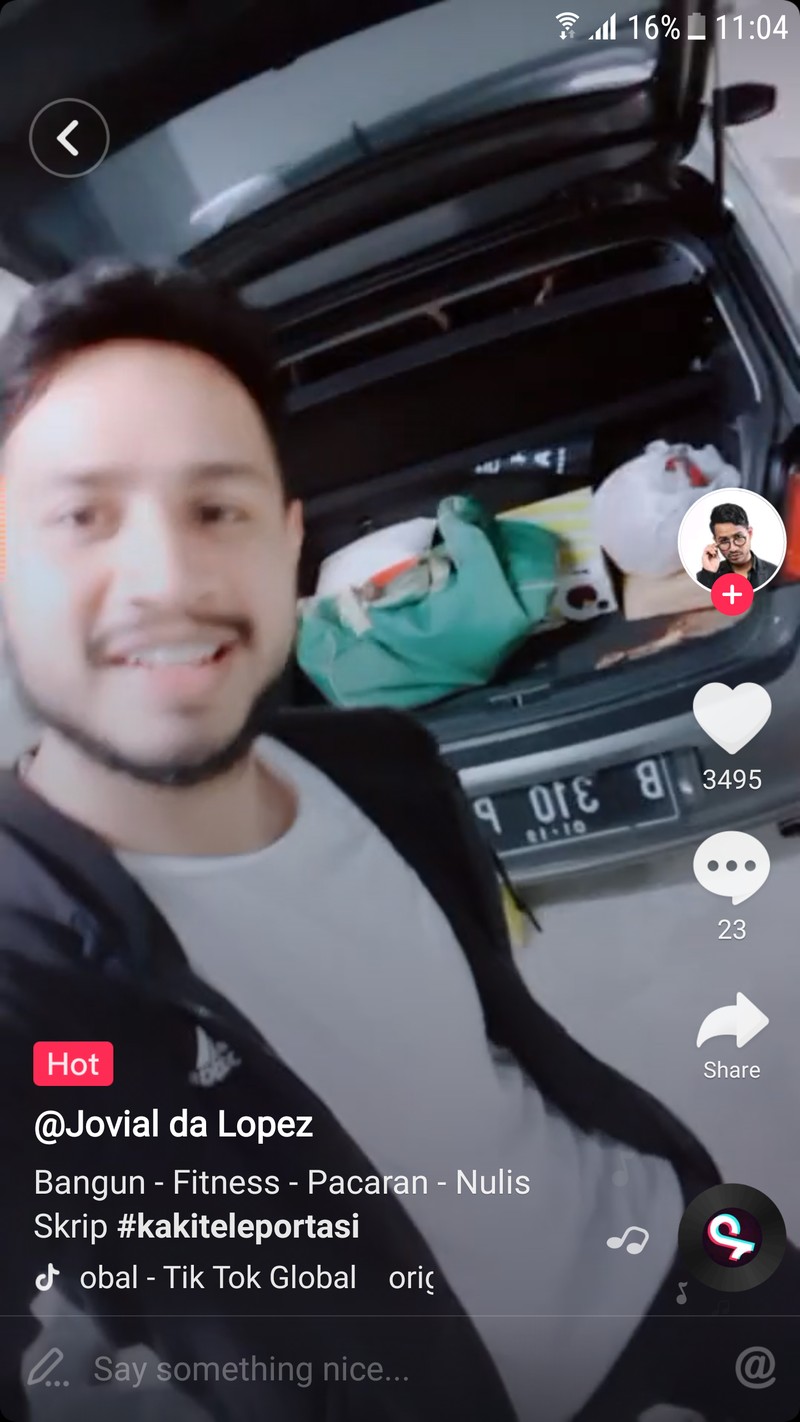Viewport: 800px width, 1422px height.
Task: Mention a user with the @ icon
Action: pos(755,1367)
